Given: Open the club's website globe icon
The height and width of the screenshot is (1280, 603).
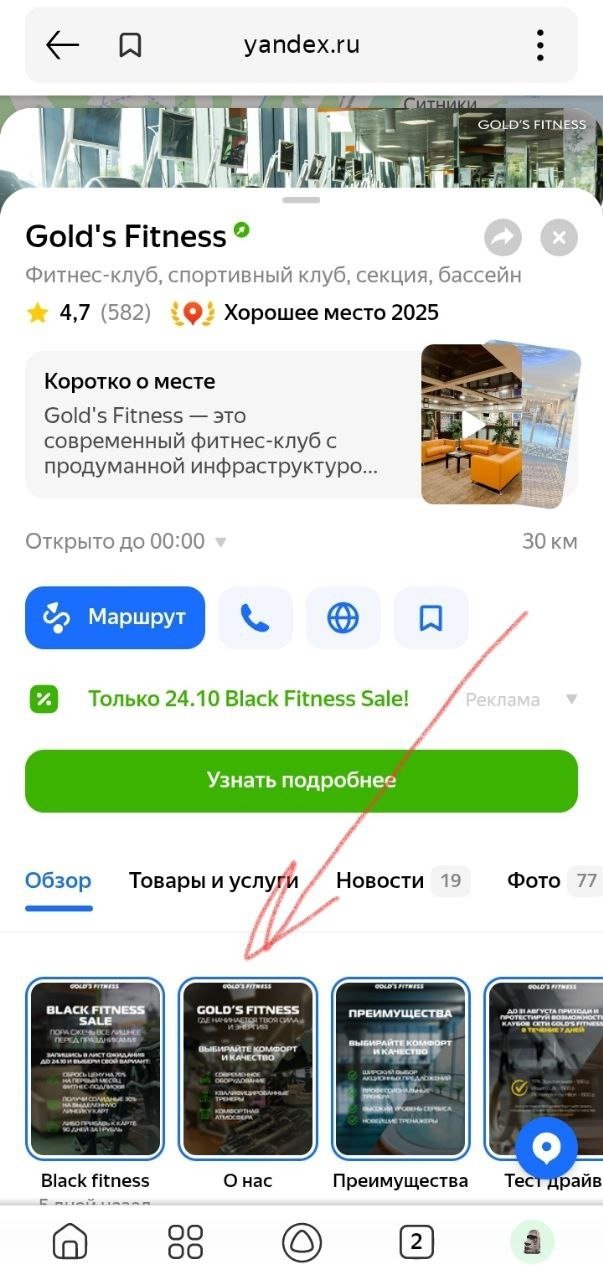Looking at the screenshot, I should [x=343, y=618].
